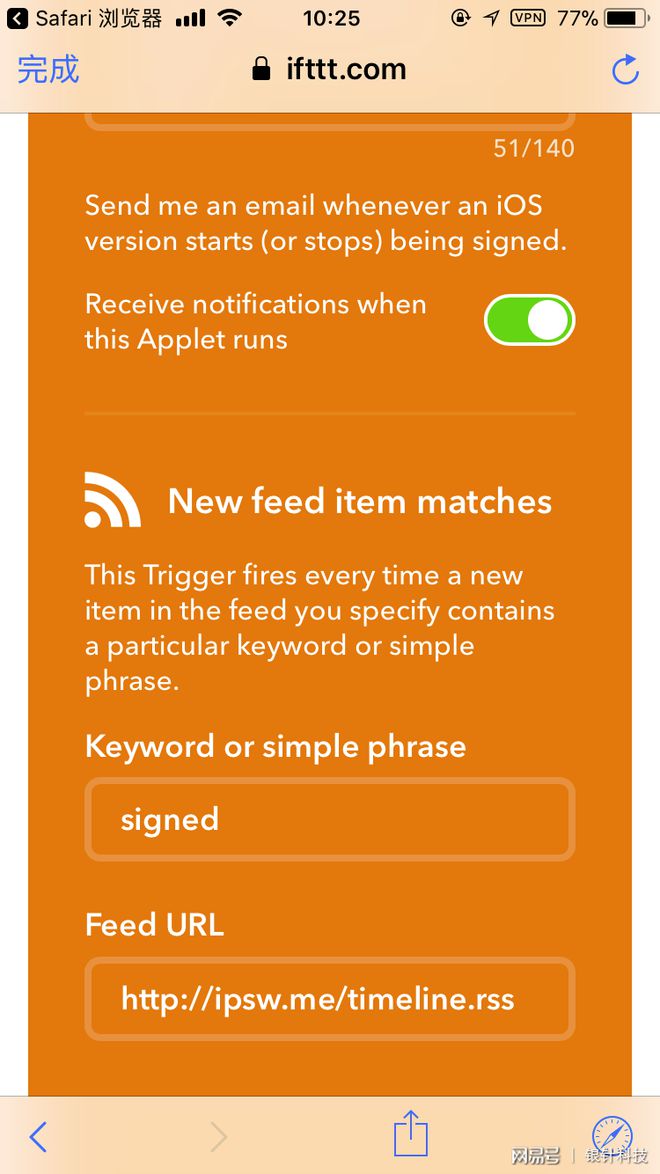Go back to the previous page
This screenshot has height=1174, width=660.
point(38,1135)
